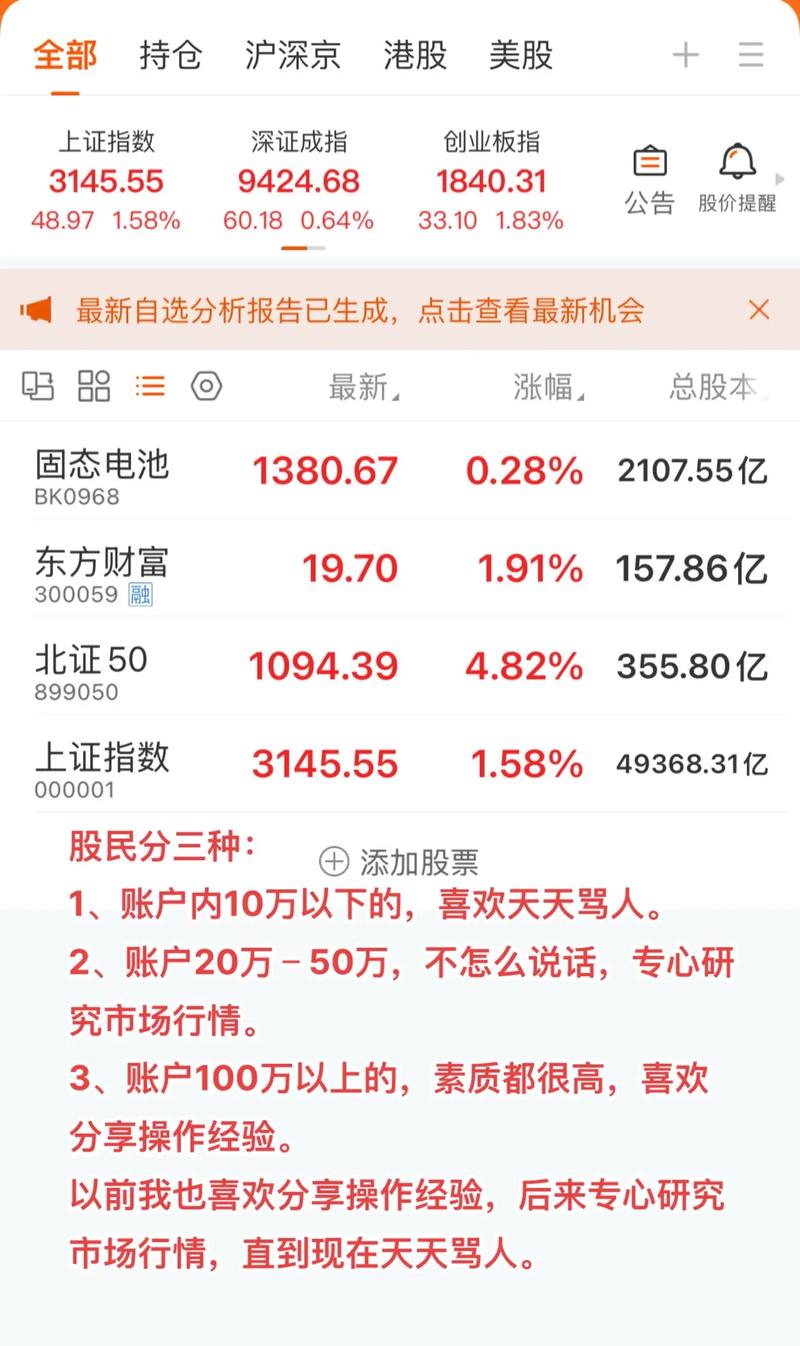Click the megaphone icon in the notification banner
The image size is (800, 1346).
coord(40,311)
